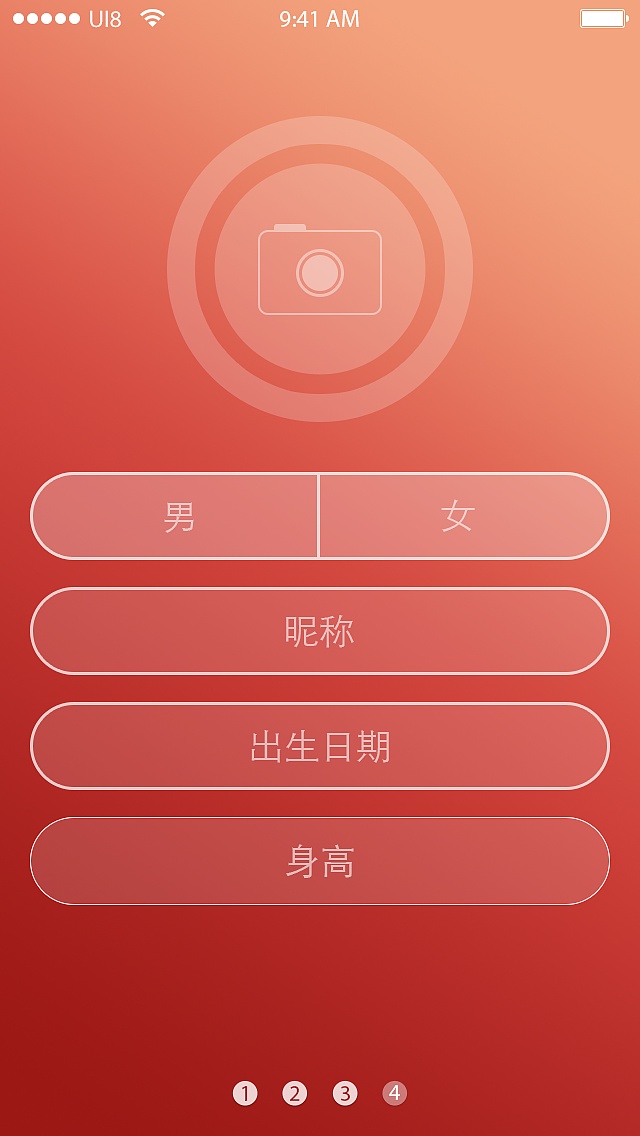Open the 出生日期 birth date picker
The height and width of the screenshot is (1136, 640).
(320, 746)
